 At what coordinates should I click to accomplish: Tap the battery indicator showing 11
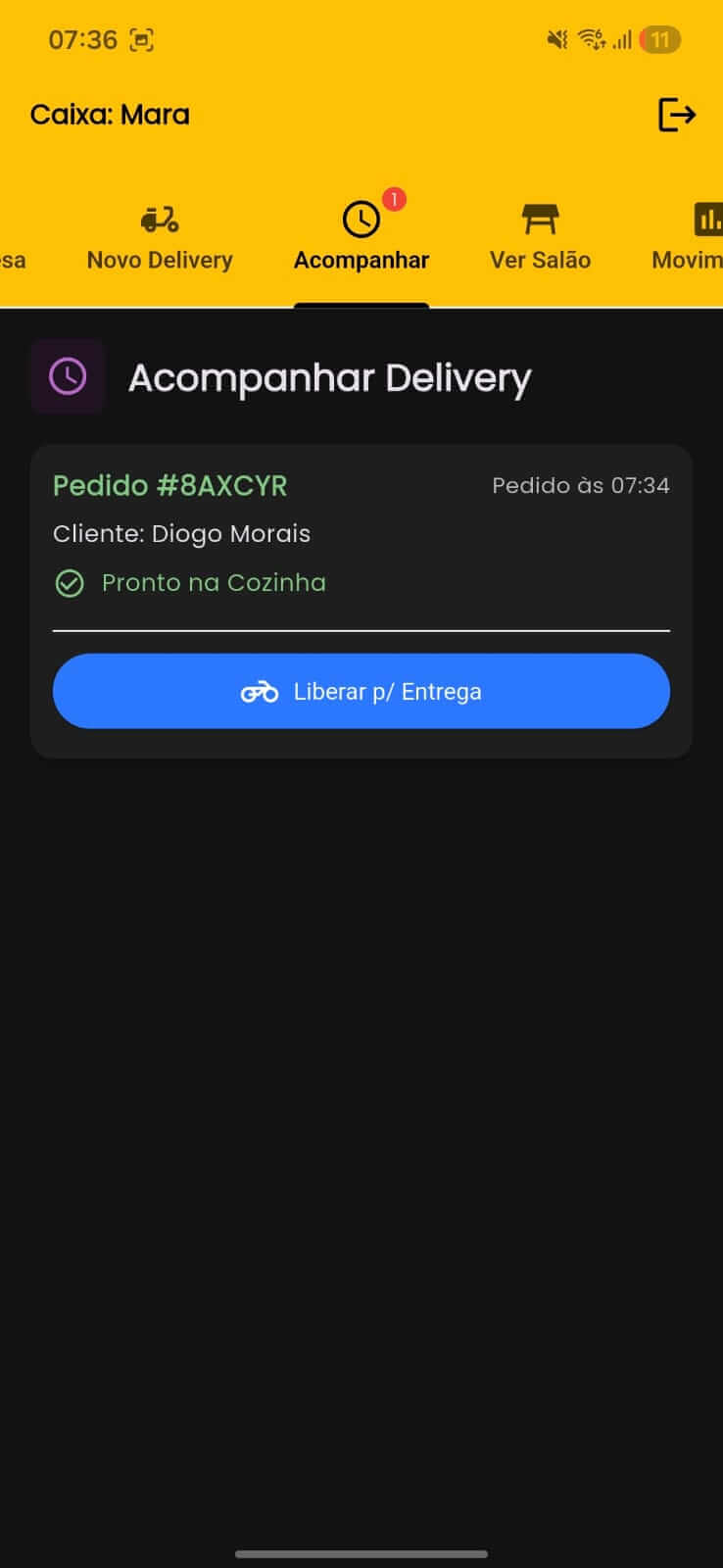click(x=659, y=39)
